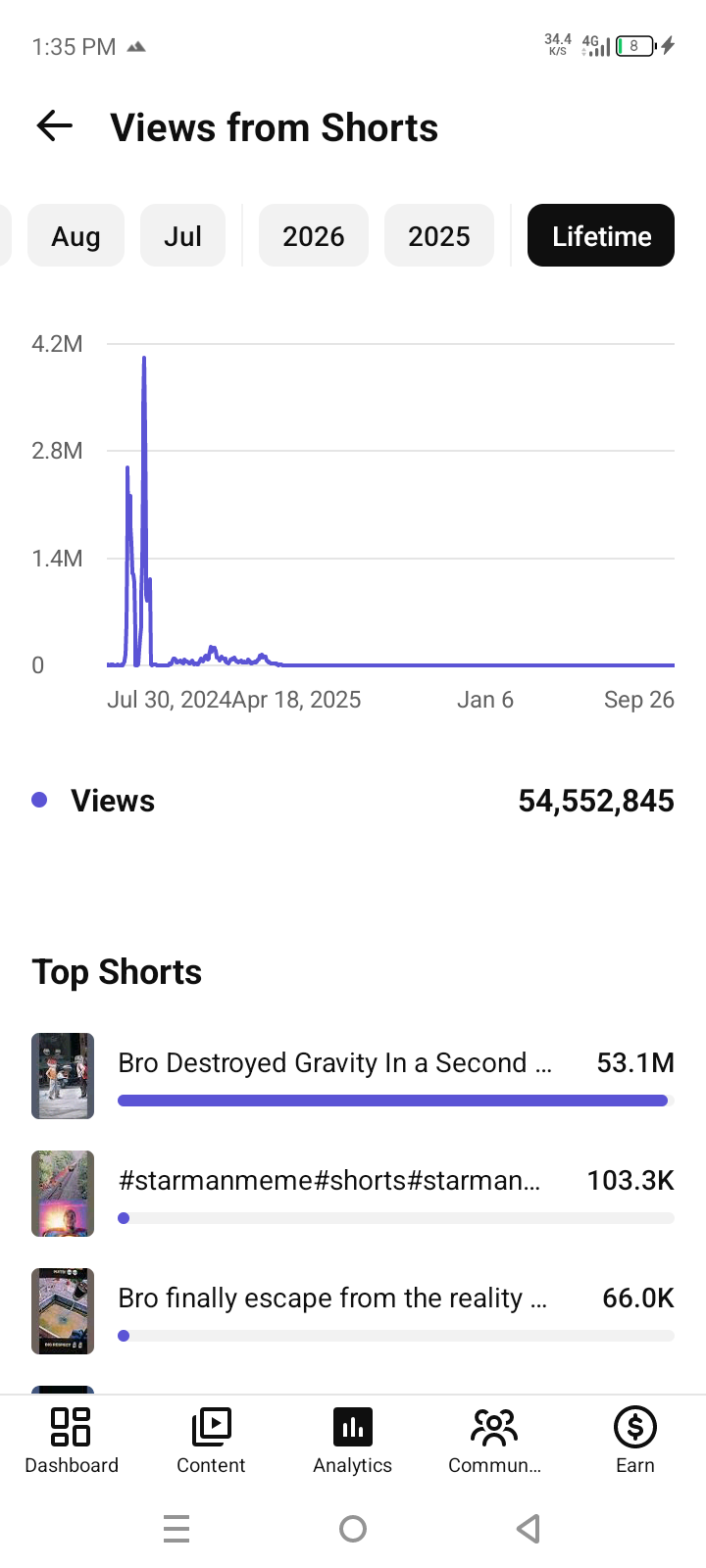This screenshot has width=706, height=1568.
Task: Open the #starmanmeme short row
Action: pos(353,1194)
